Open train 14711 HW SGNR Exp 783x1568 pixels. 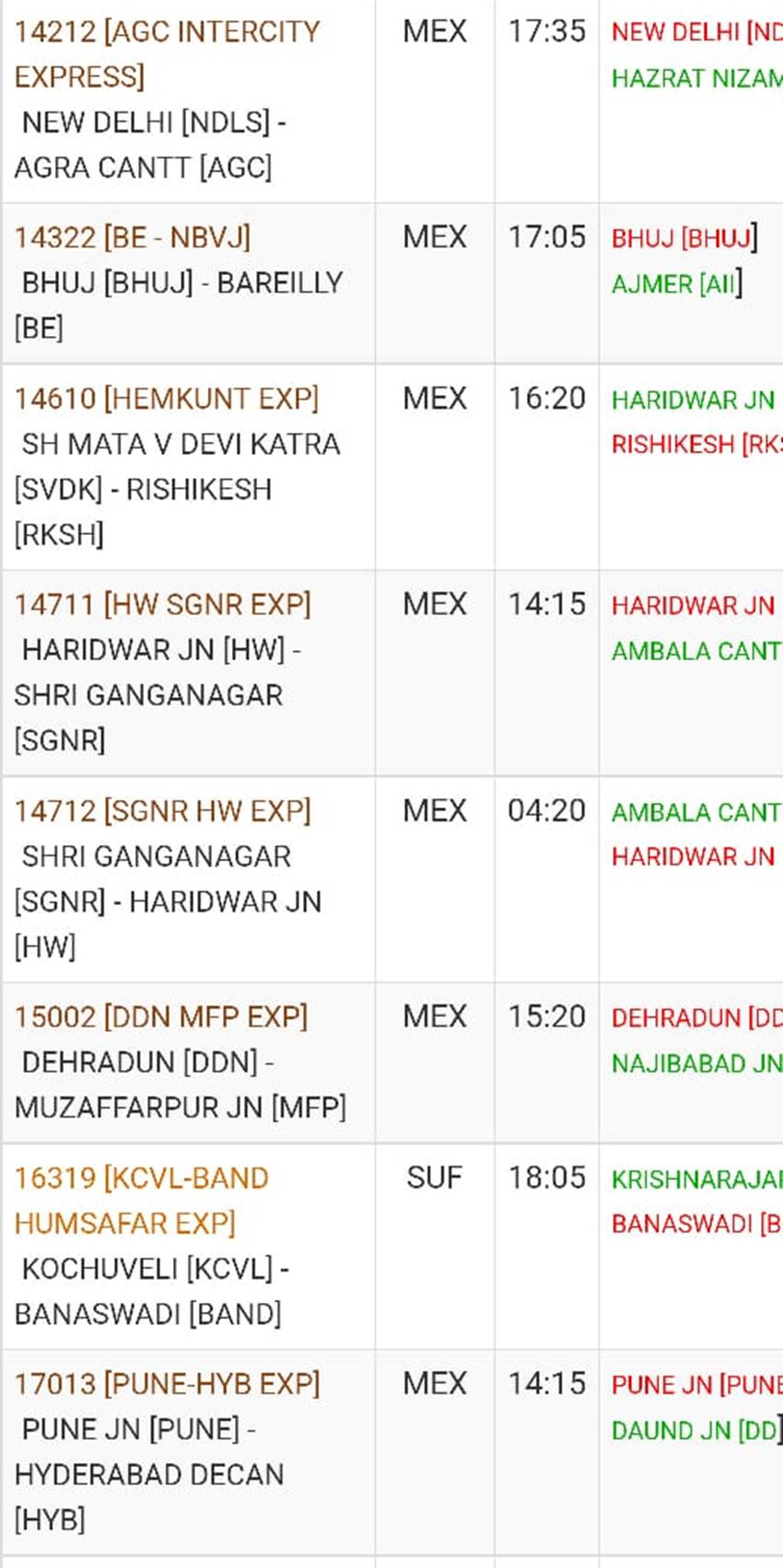tap(162, 604)
